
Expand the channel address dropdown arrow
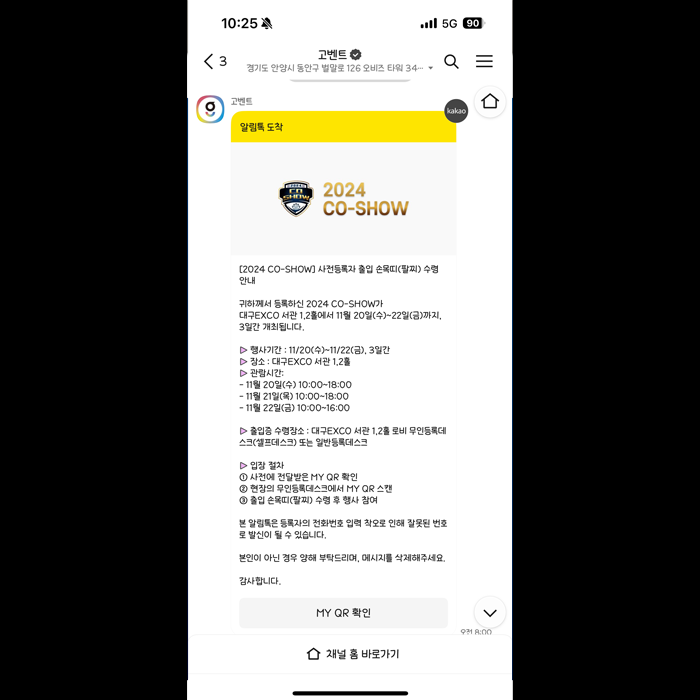tap(431, 69)
